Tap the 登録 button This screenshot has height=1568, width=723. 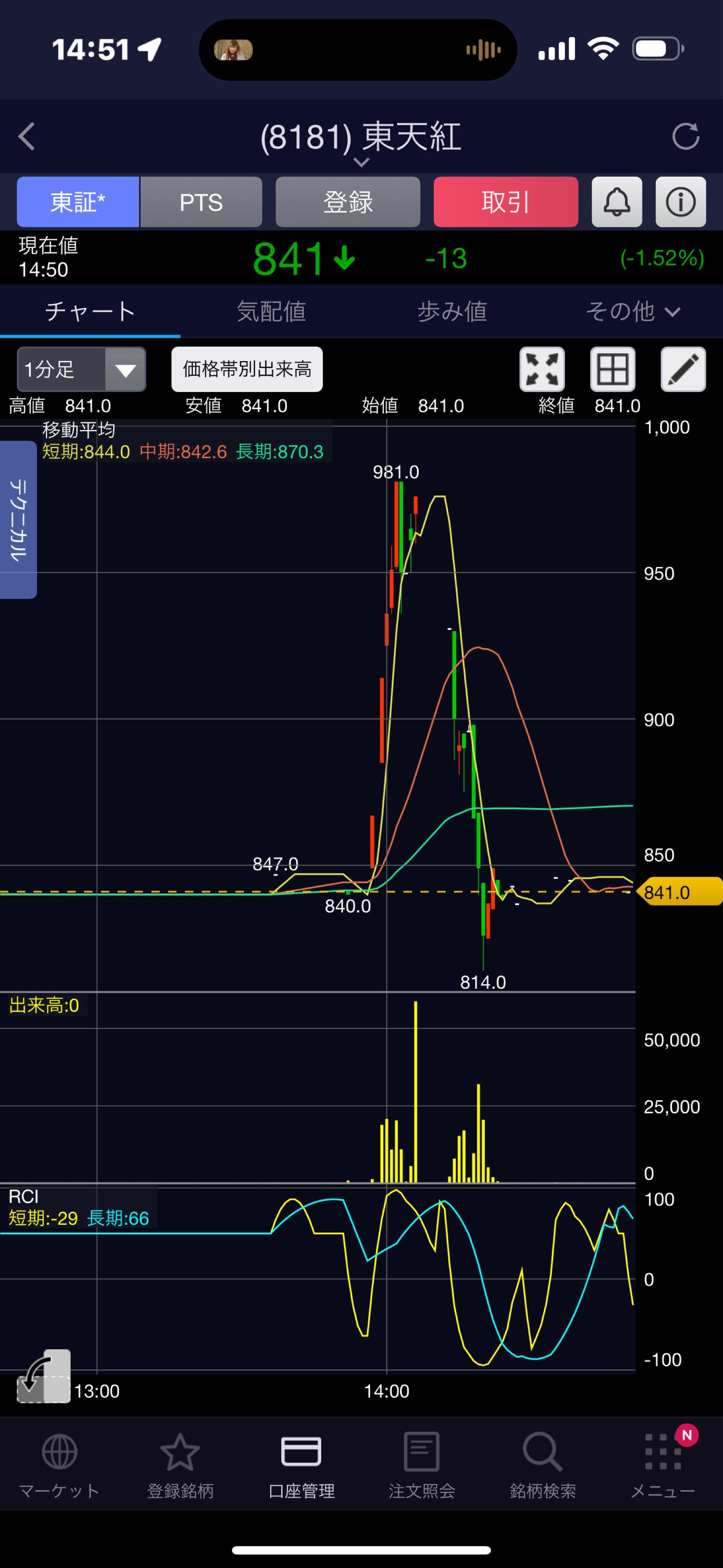coord(348,202)
